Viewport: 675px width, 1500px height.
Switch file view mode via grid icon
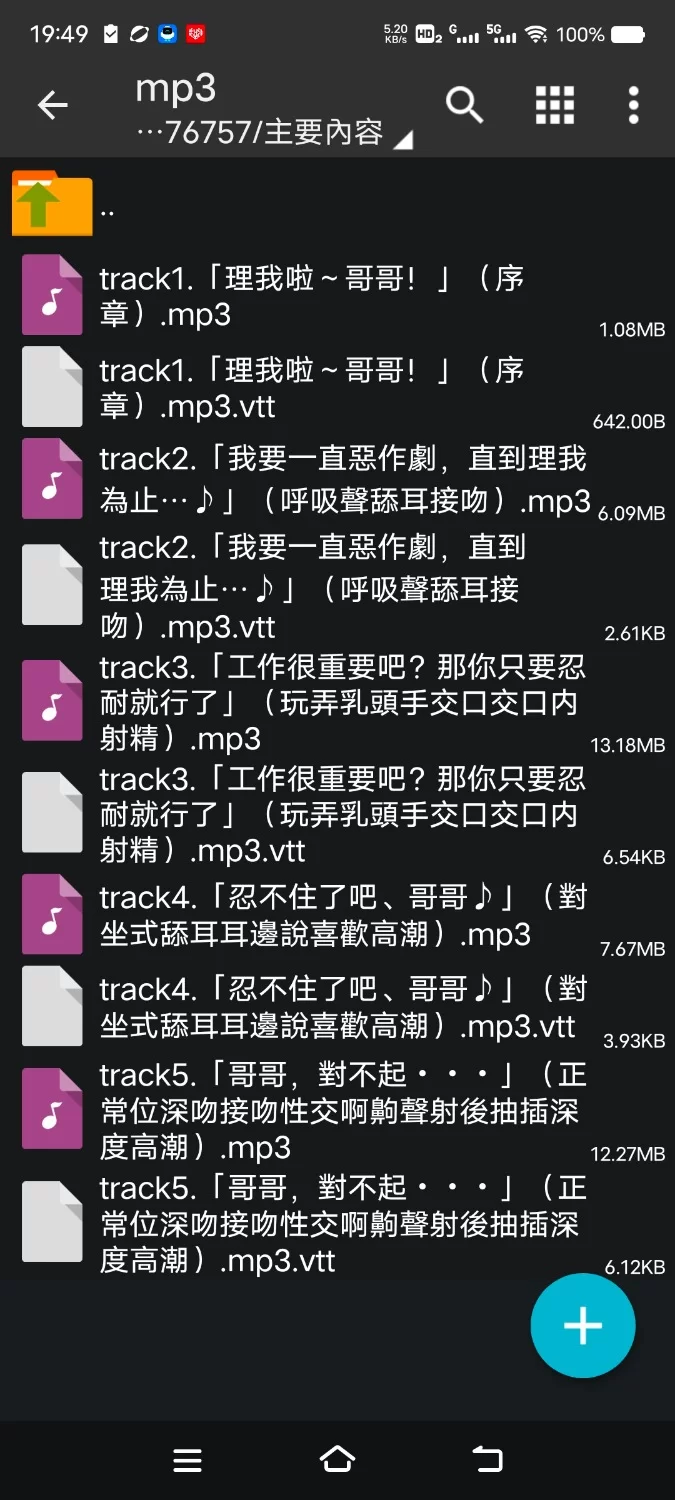pos(555,104)
